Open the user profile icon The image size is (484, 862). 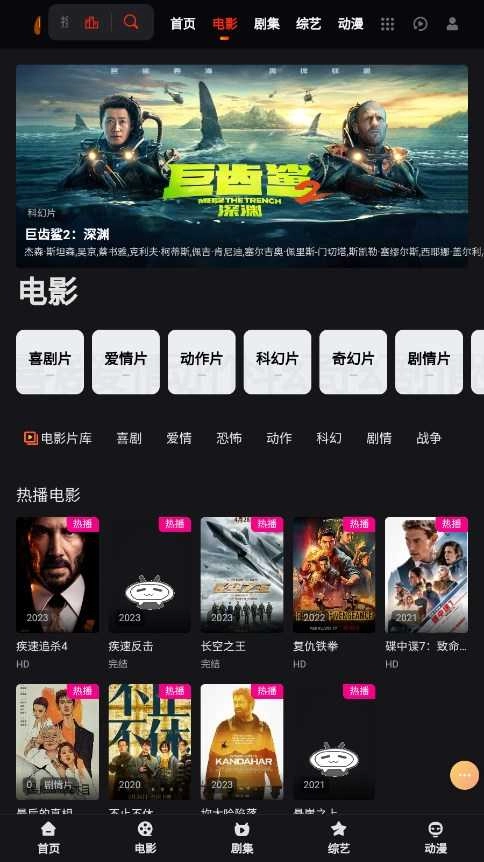coord(452,24)
